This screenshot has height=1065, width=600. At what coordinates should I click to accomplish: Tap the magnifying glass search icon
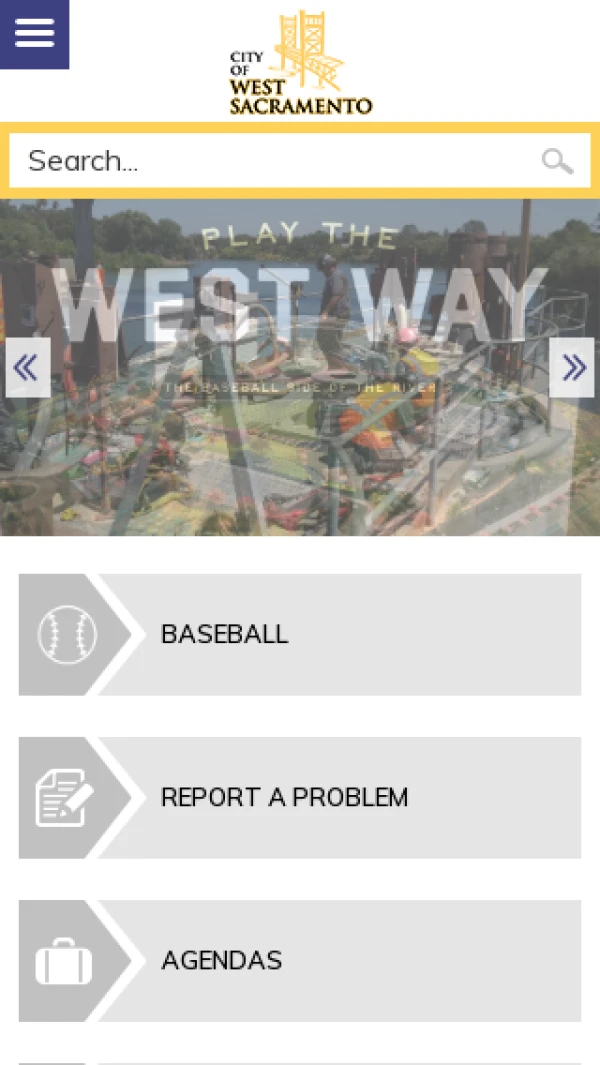tap(557, 161)
